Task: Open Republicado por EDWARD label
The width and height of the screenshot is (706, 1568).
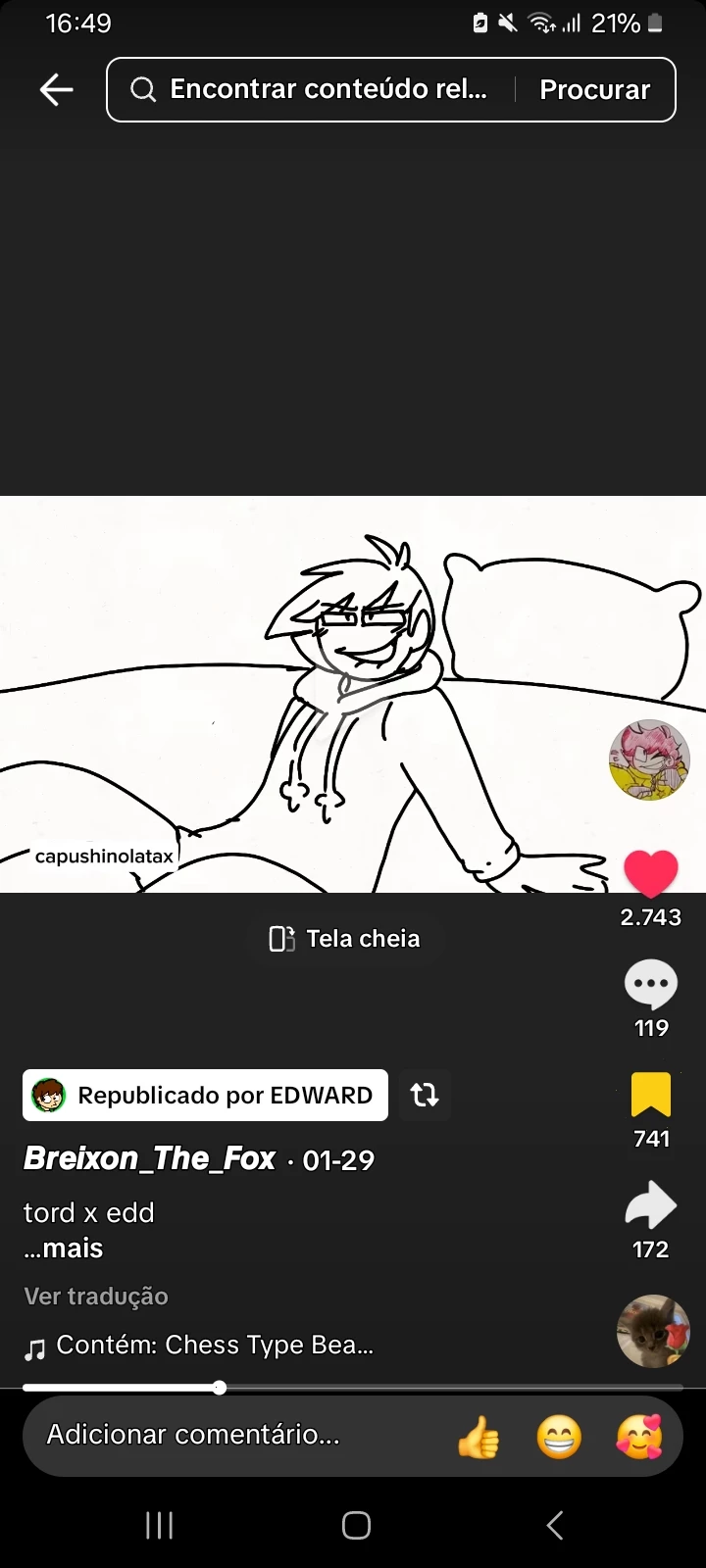Action: [206, 1095]
